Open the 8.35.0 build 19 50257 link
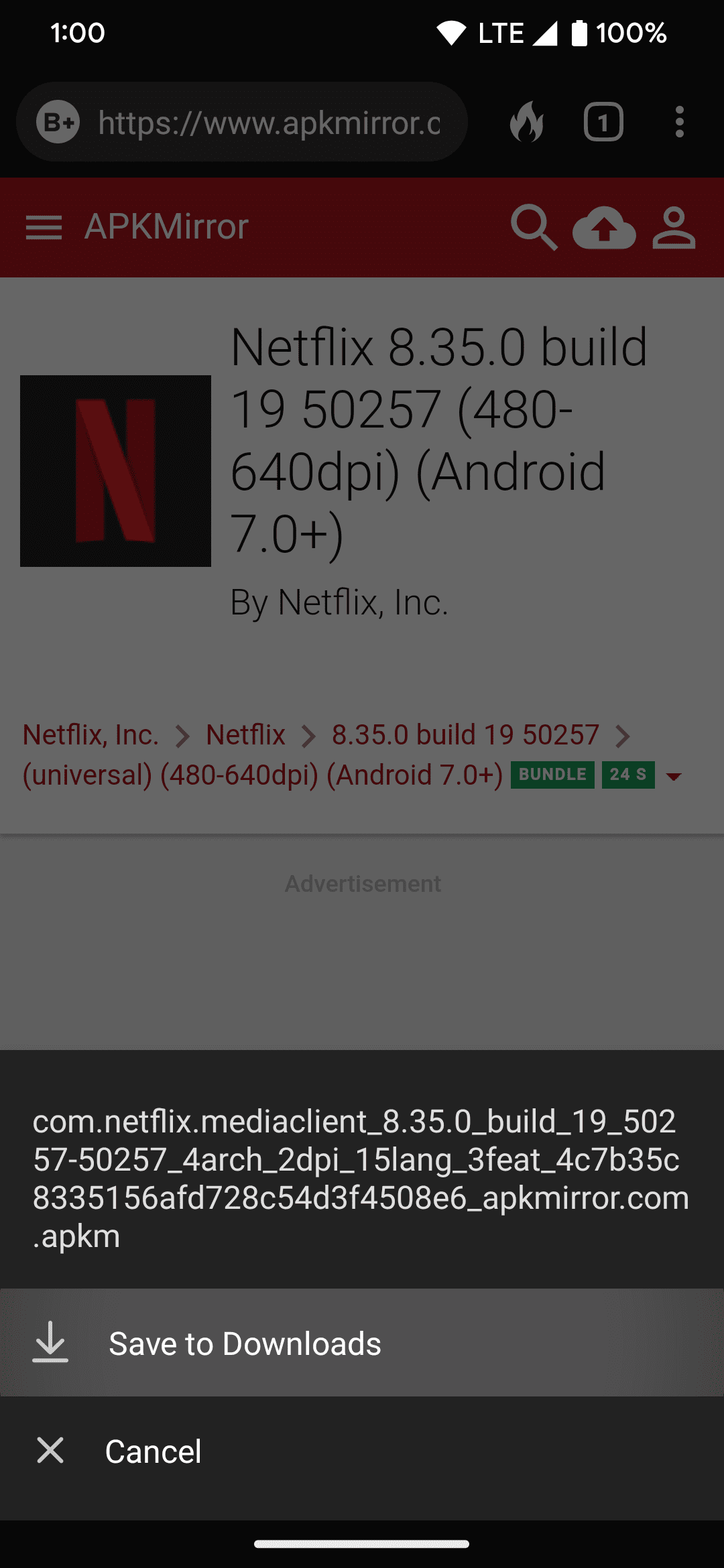This screenshot has height=1568, width=724. click(x=465, y=735)
